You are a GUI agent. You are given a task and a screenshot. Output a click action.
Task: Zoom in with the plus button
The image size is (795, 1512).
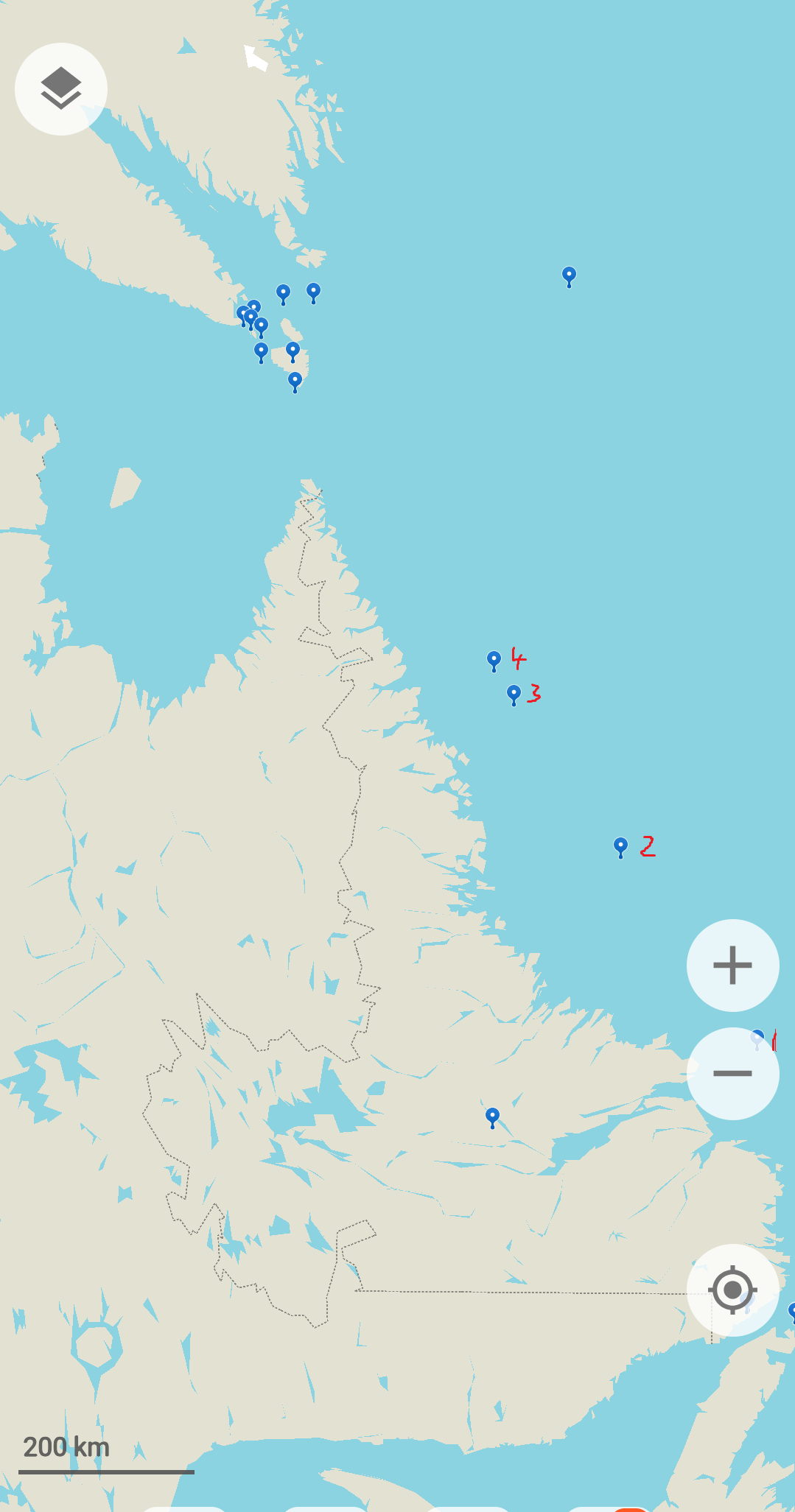(732, 965)
